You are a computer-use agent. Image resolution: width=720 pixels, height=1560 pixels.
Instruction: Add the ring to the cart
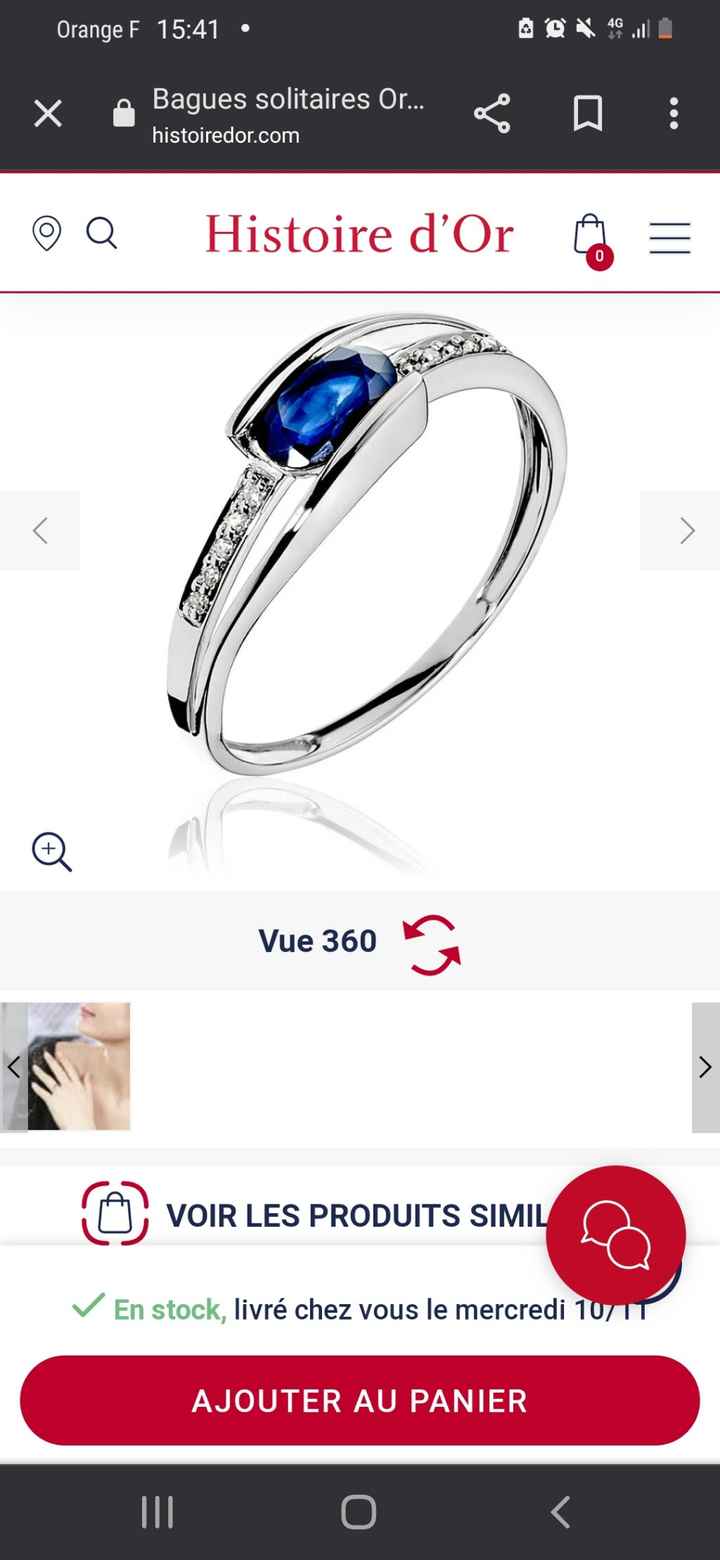point(360,1400)
